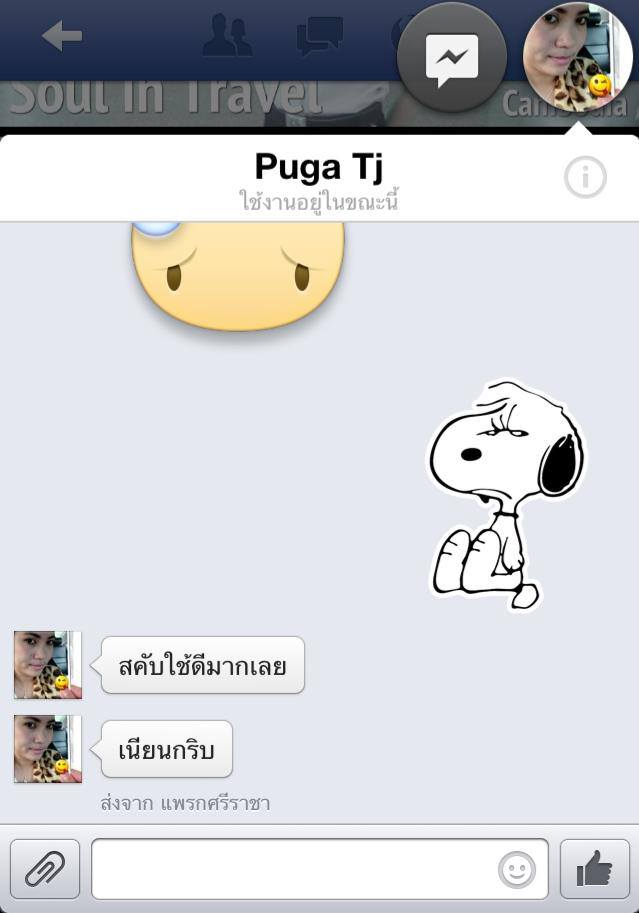Focus the message text field
639x913 pixels.
pos(295,869)
